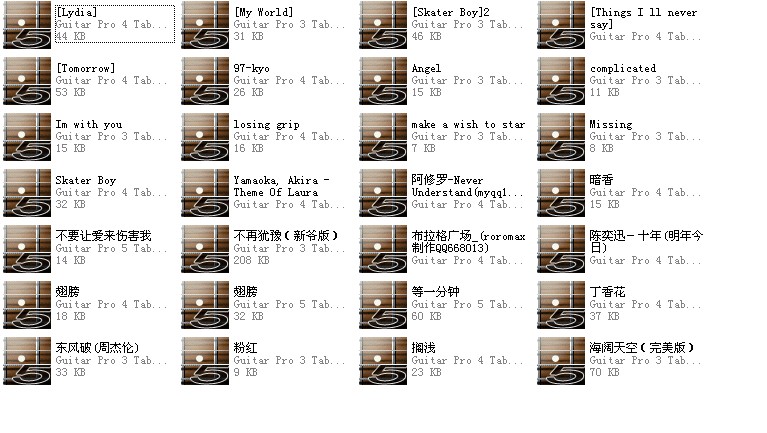Screen dimensions: 767x433
Task: Open the 等一分钟 tab file
Action: pos(383,305)
